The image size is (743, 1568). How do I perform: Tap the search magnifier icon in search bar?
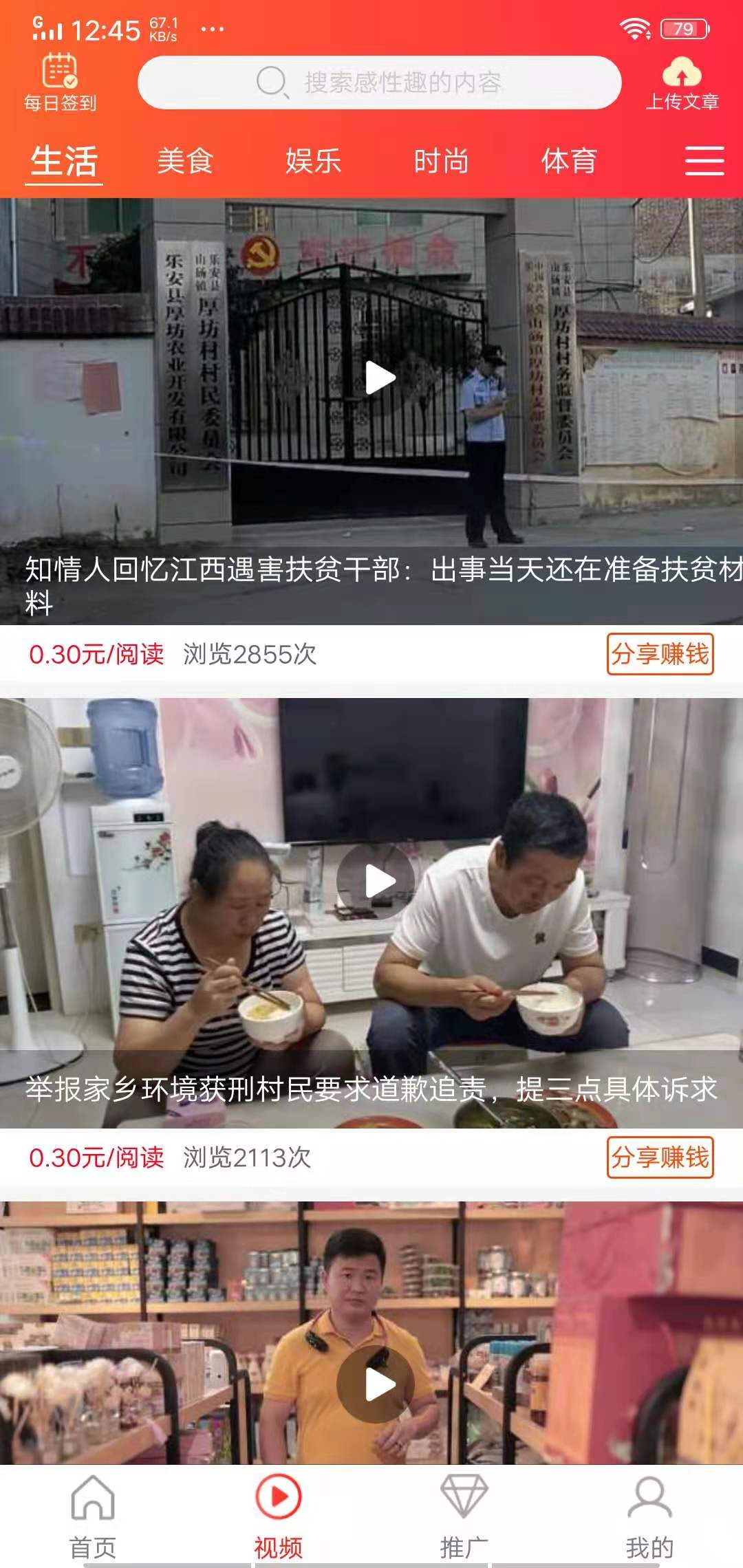click(271, 83)
